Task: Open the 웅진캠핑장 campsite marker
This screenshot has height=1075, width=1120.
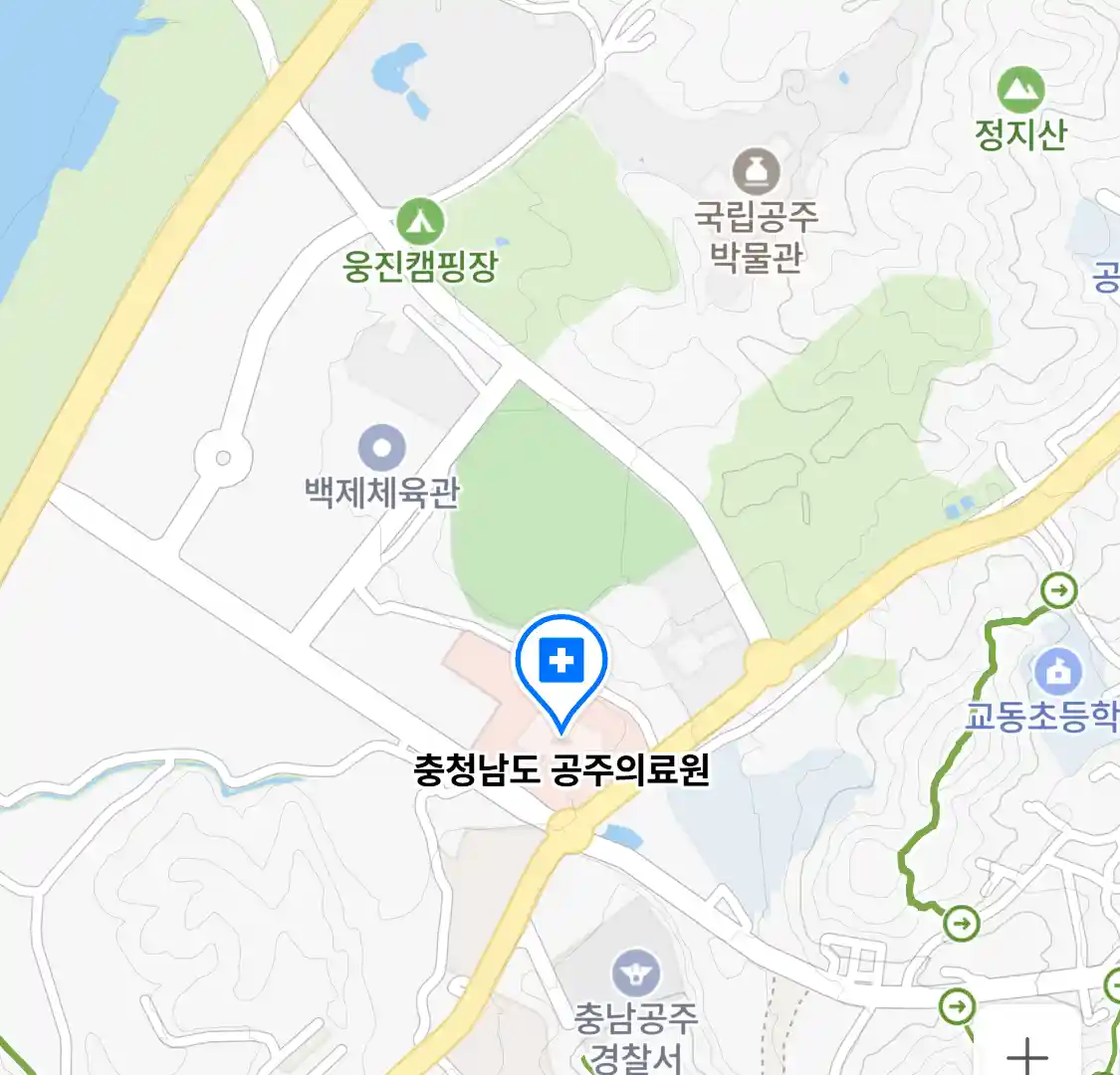Action: [x=420, y=220]
